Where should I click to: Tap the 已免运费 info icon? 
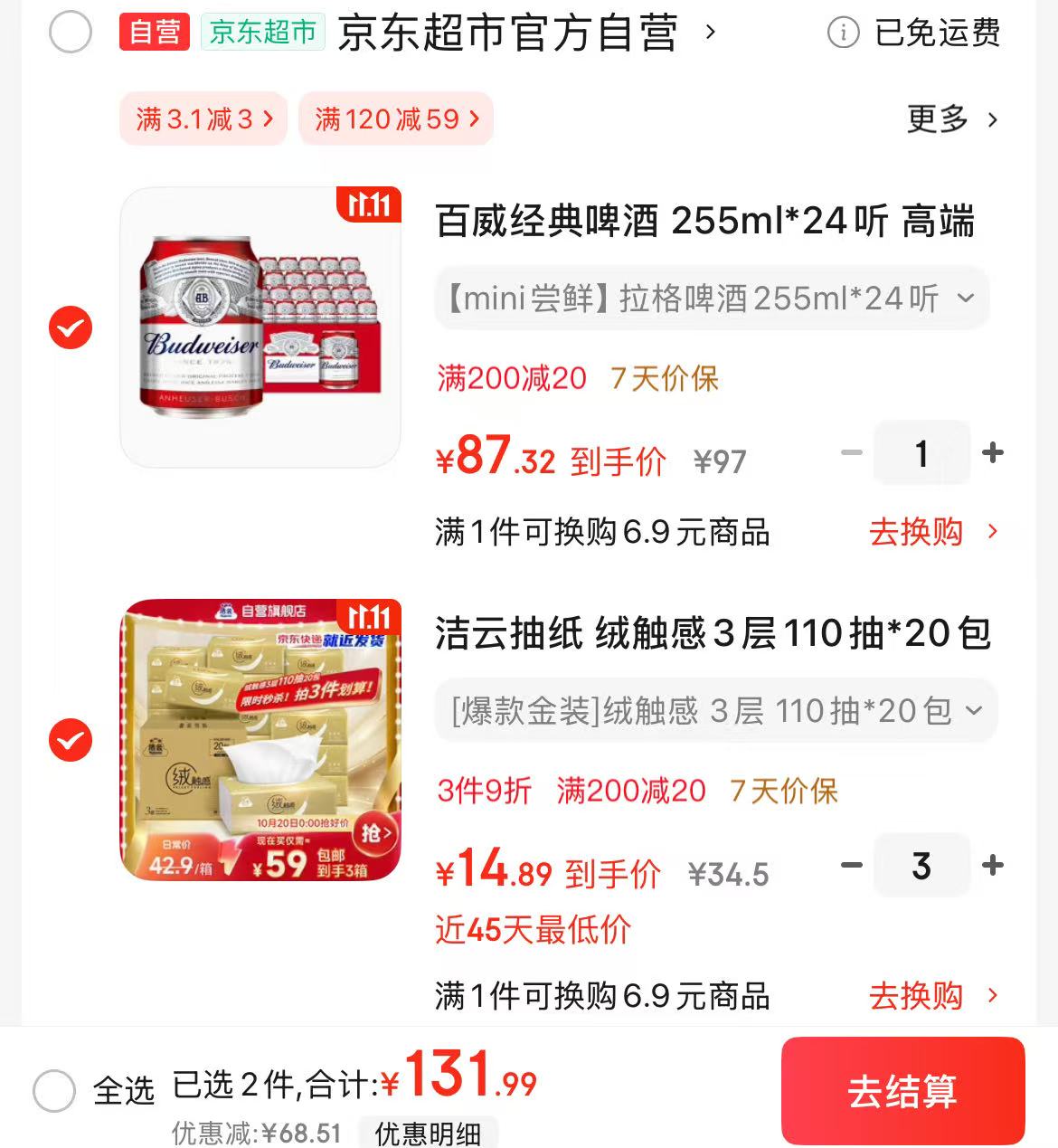point(843,33)
